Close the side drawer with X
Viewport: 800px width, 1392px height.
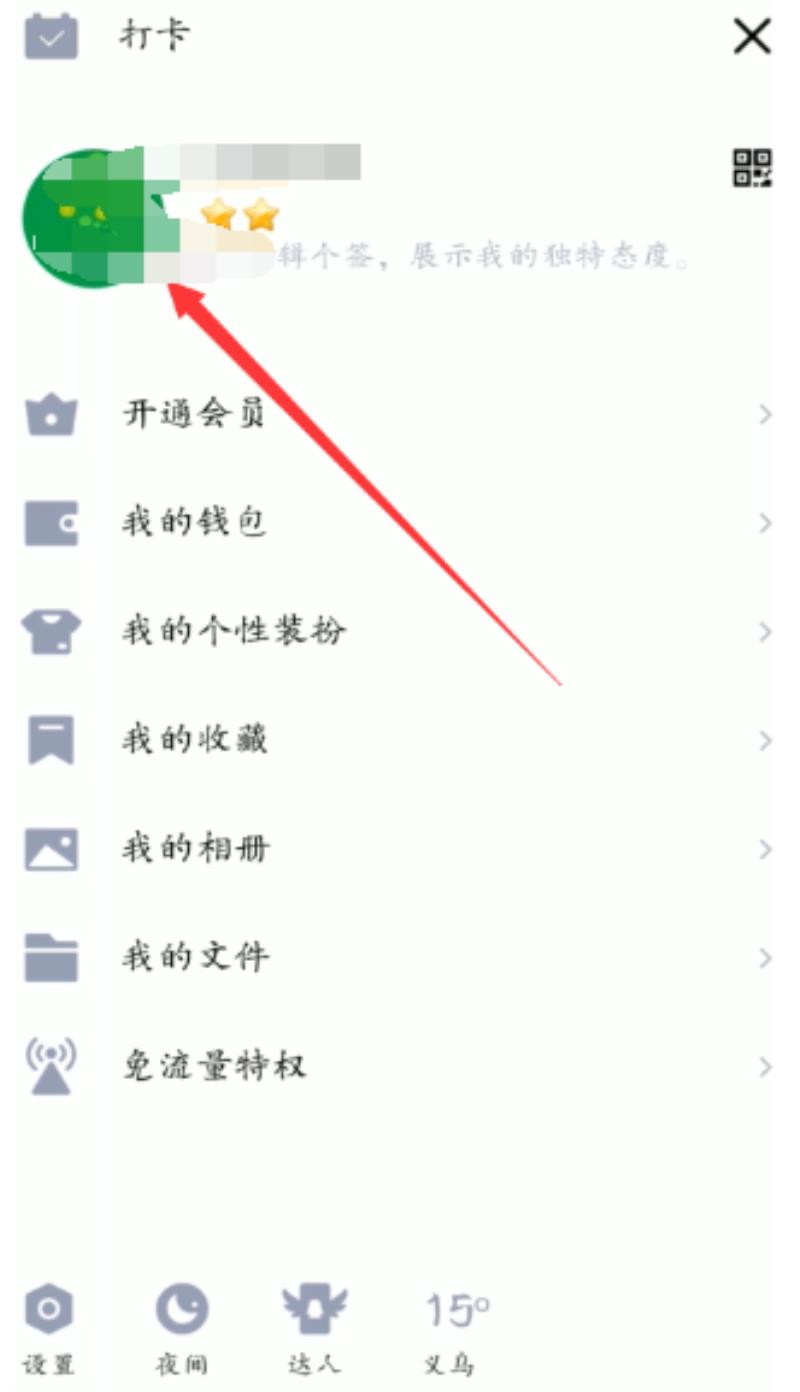click(x=752, y=37)
